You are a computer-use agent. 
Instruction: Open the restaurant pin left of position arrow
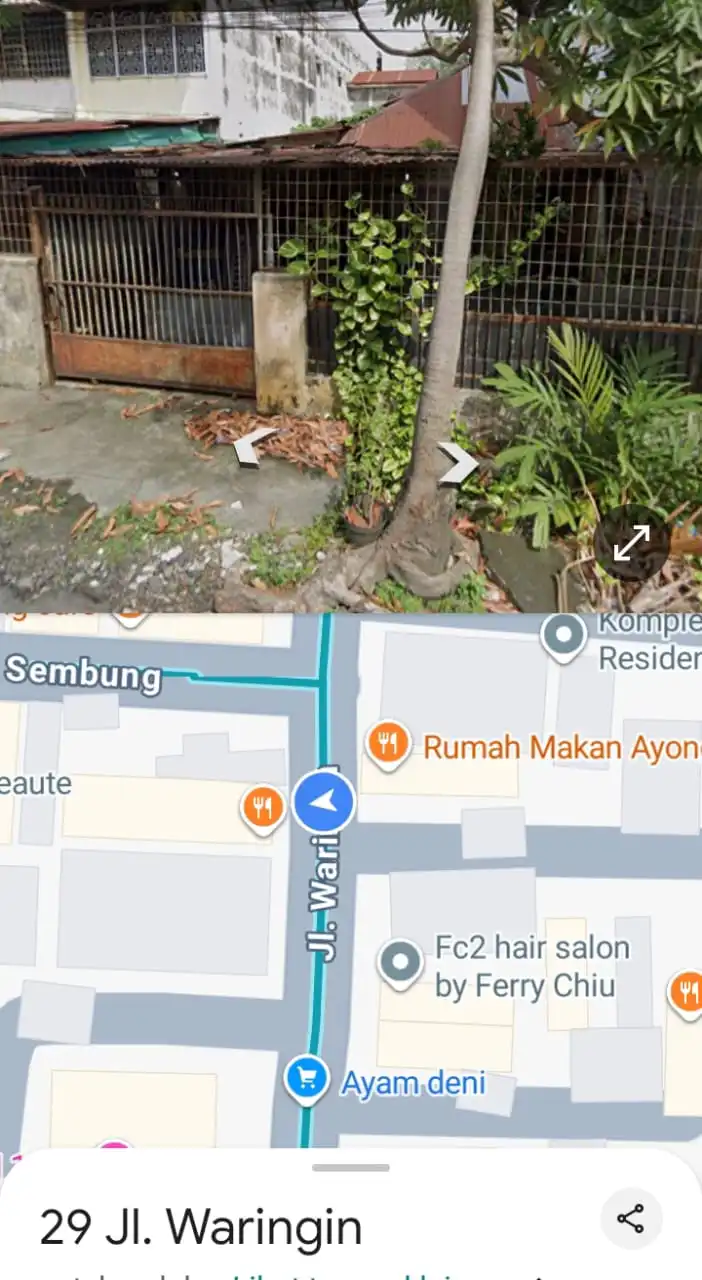tap(263, 807)
